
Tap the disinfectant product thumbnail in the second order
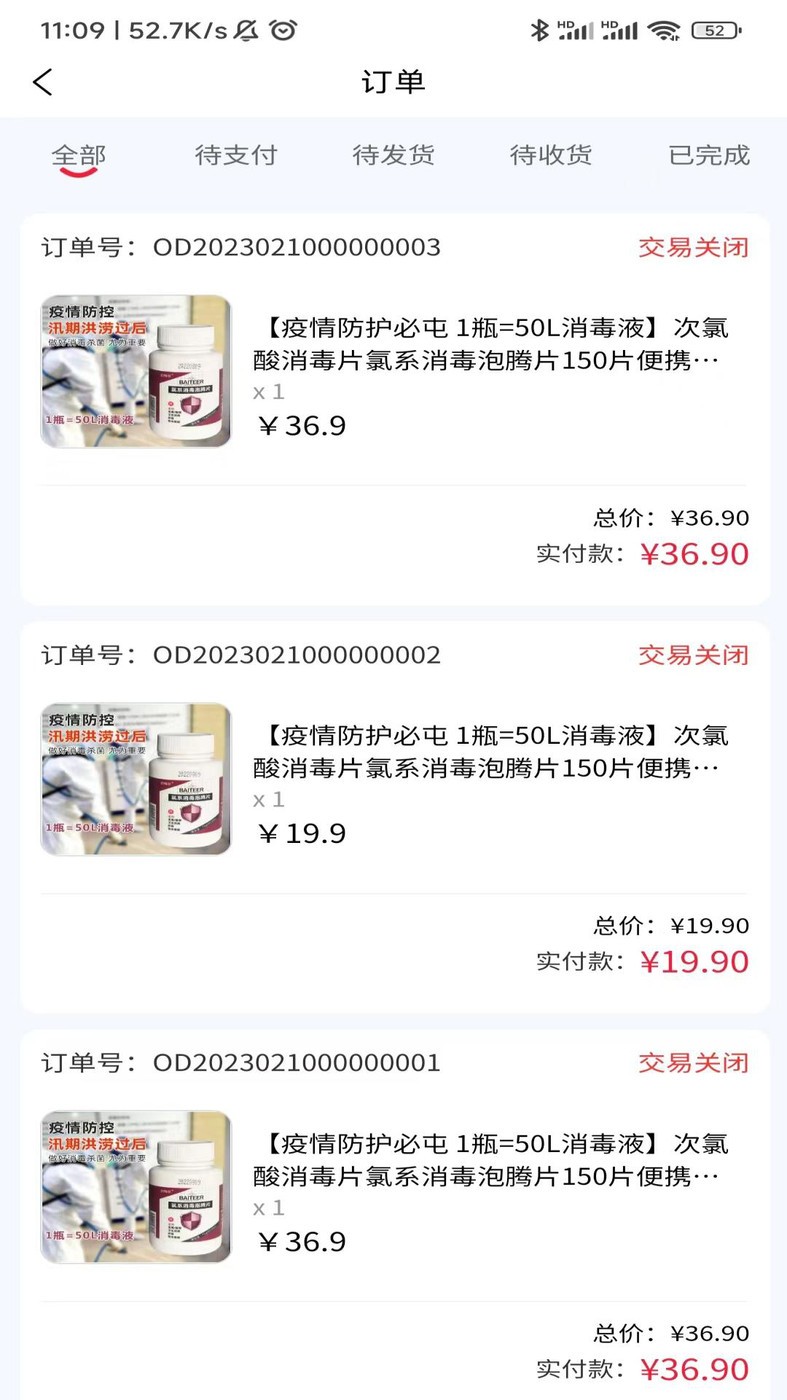click(136, 778)
